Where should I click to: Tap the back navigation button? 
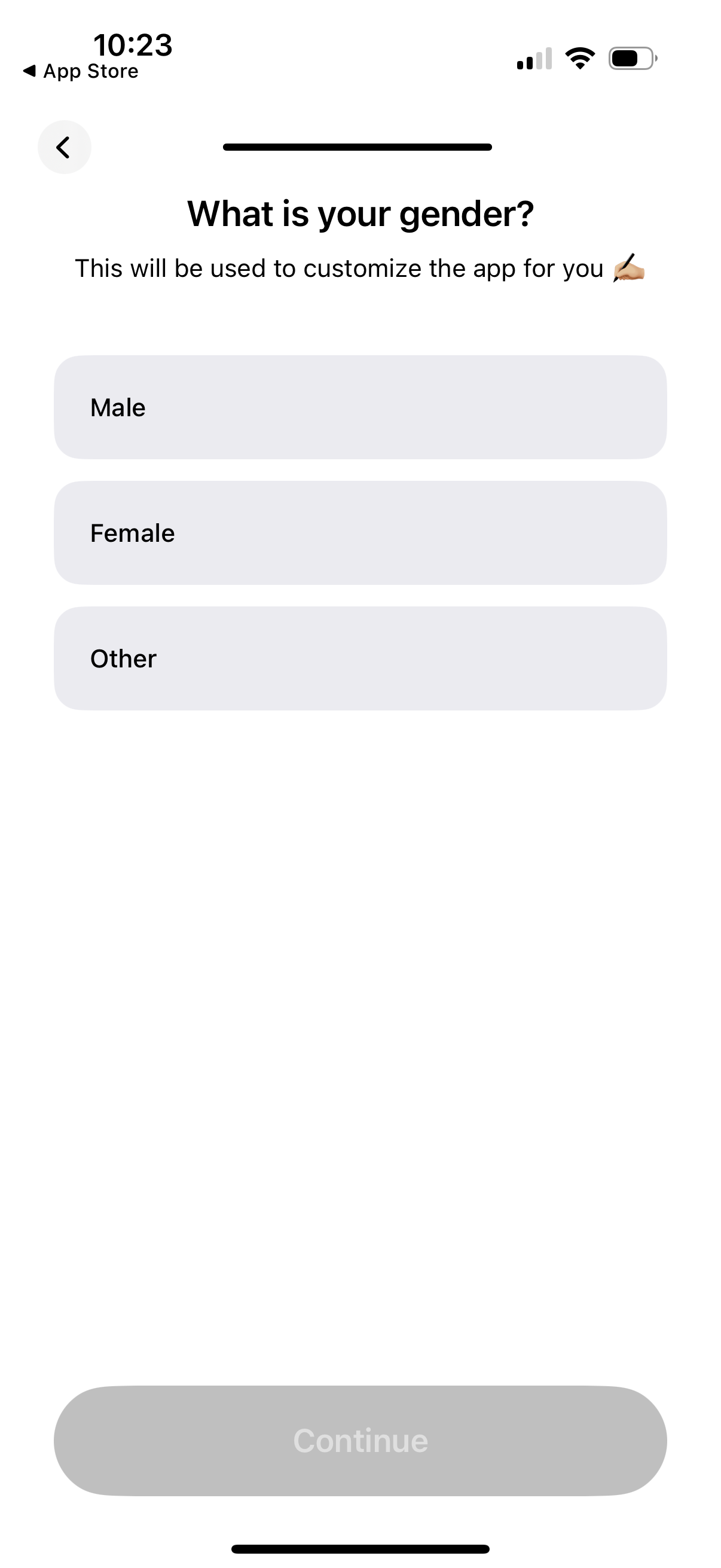click(x=65, y=147)
